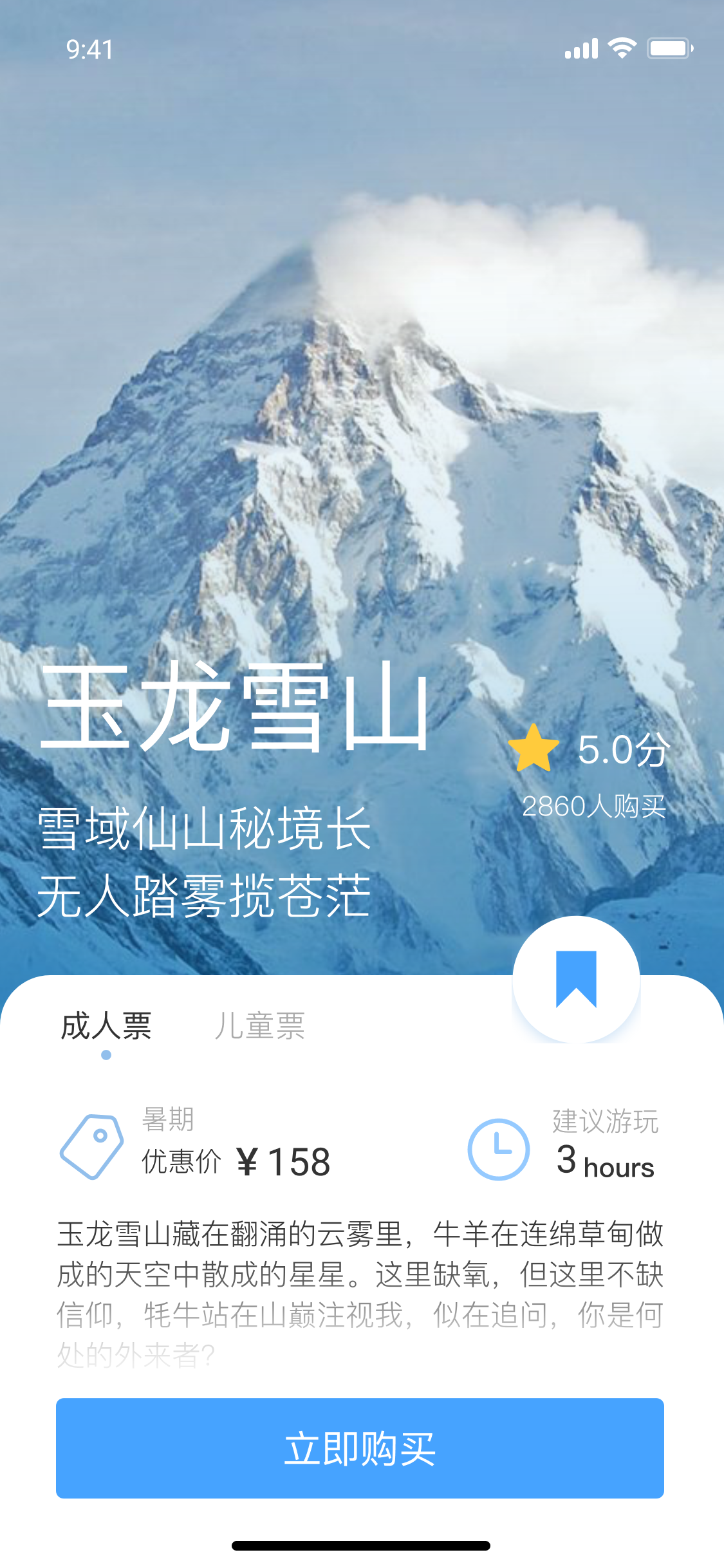Viewport: 724px width, 1568px height.
Task: Tap the 立即购买 purchase button
Action: click(x=362, y=1448)
